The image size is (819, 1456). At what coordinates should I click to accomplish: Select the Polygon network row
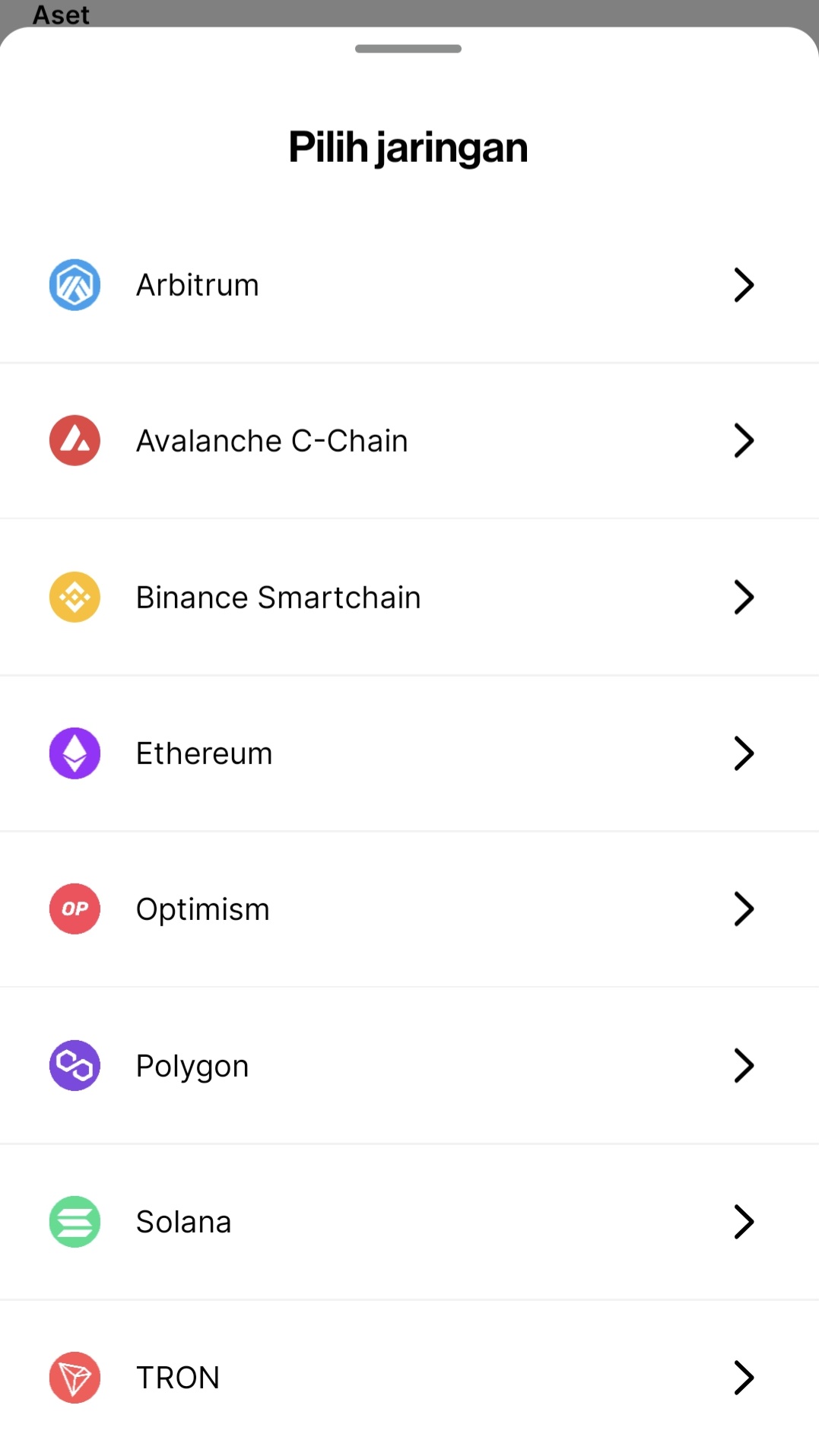[x=192, y=1065]
